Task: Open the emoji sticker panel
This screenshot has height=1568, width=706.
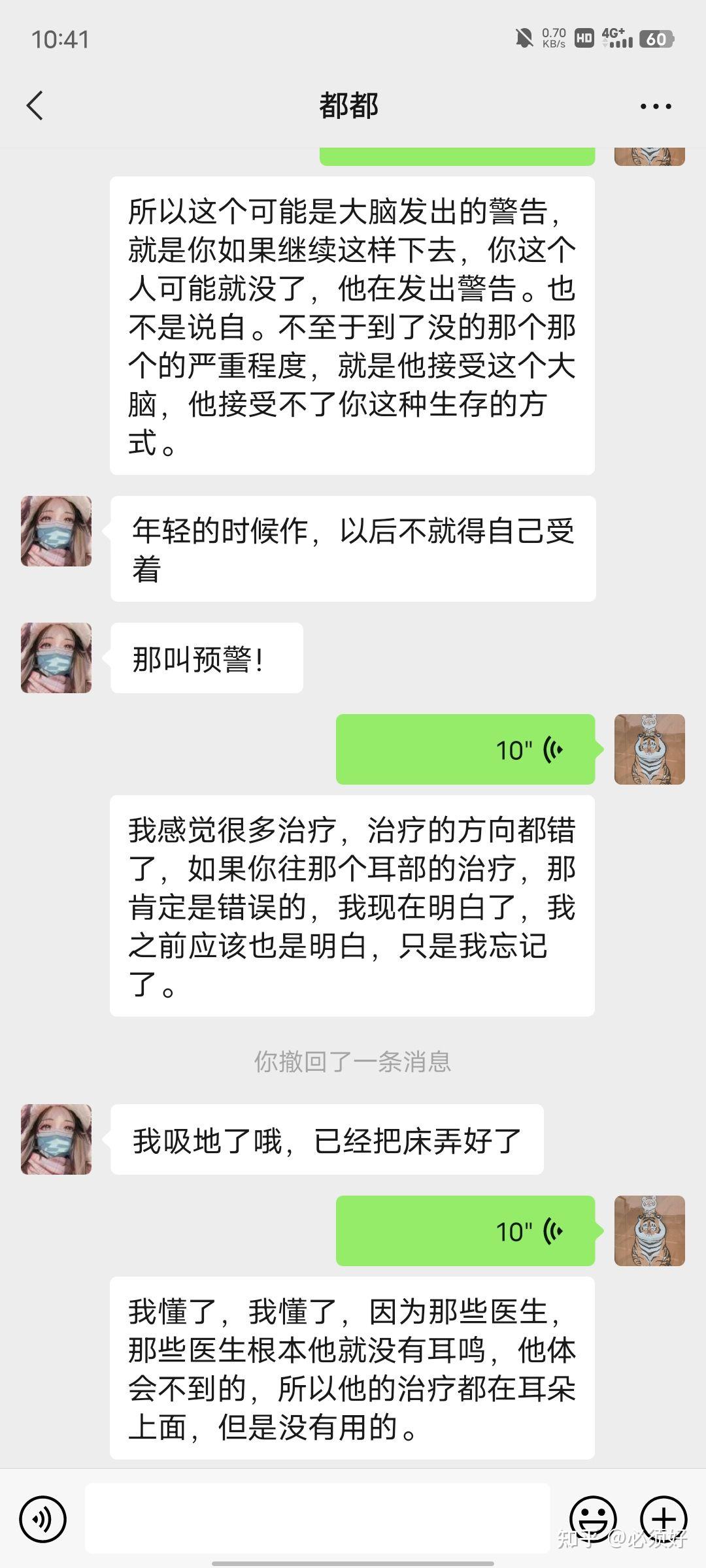Action: pyautogui.click(x=593, y=1520)
